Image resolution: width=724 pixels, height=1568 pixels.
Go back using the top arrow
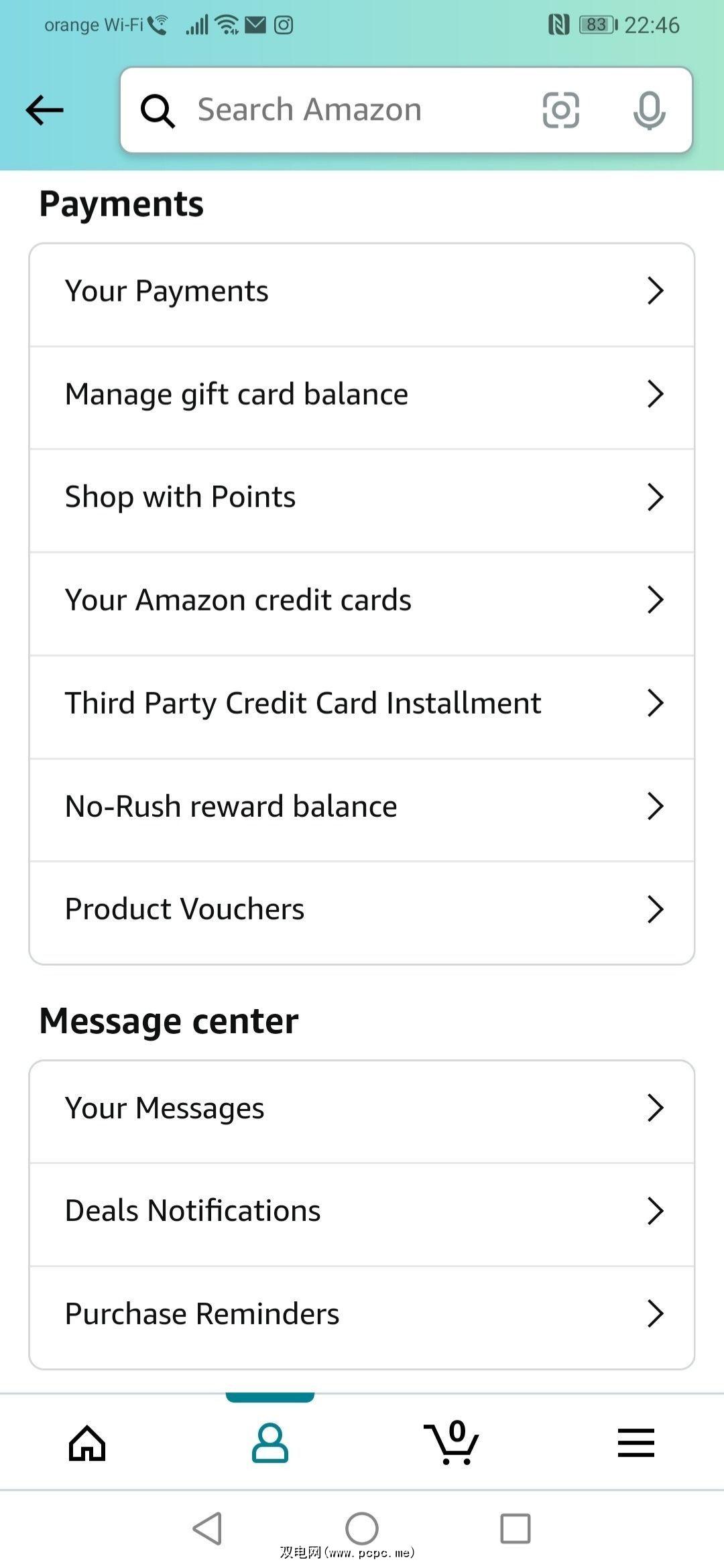click(45, 110)
